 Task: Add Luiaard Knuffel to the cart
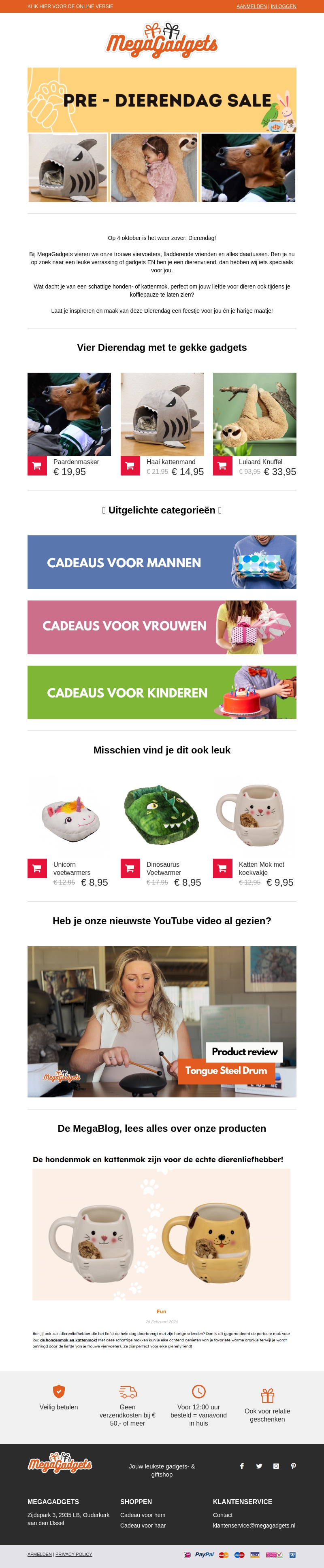tap(222, 466)
